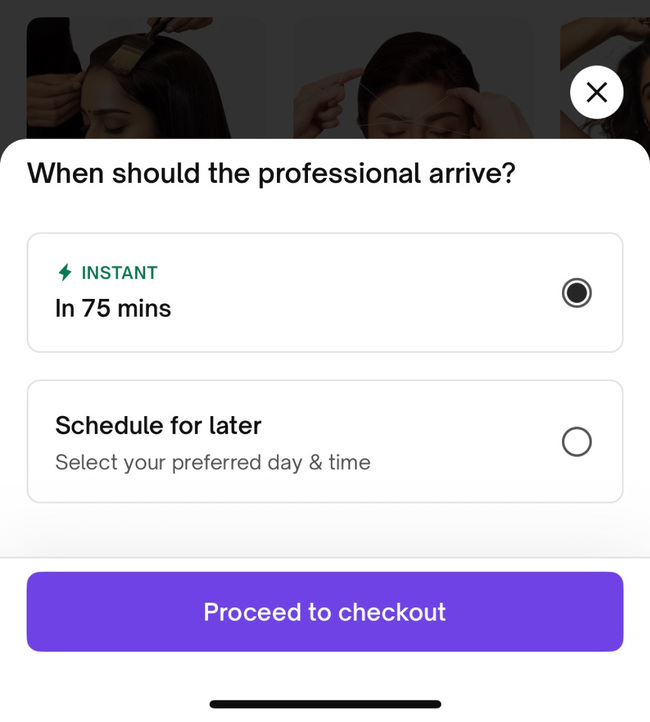This screenshot has height=722, width=650.
Task: Select the Instant in 75 mins option
Action: coord(576,293)
